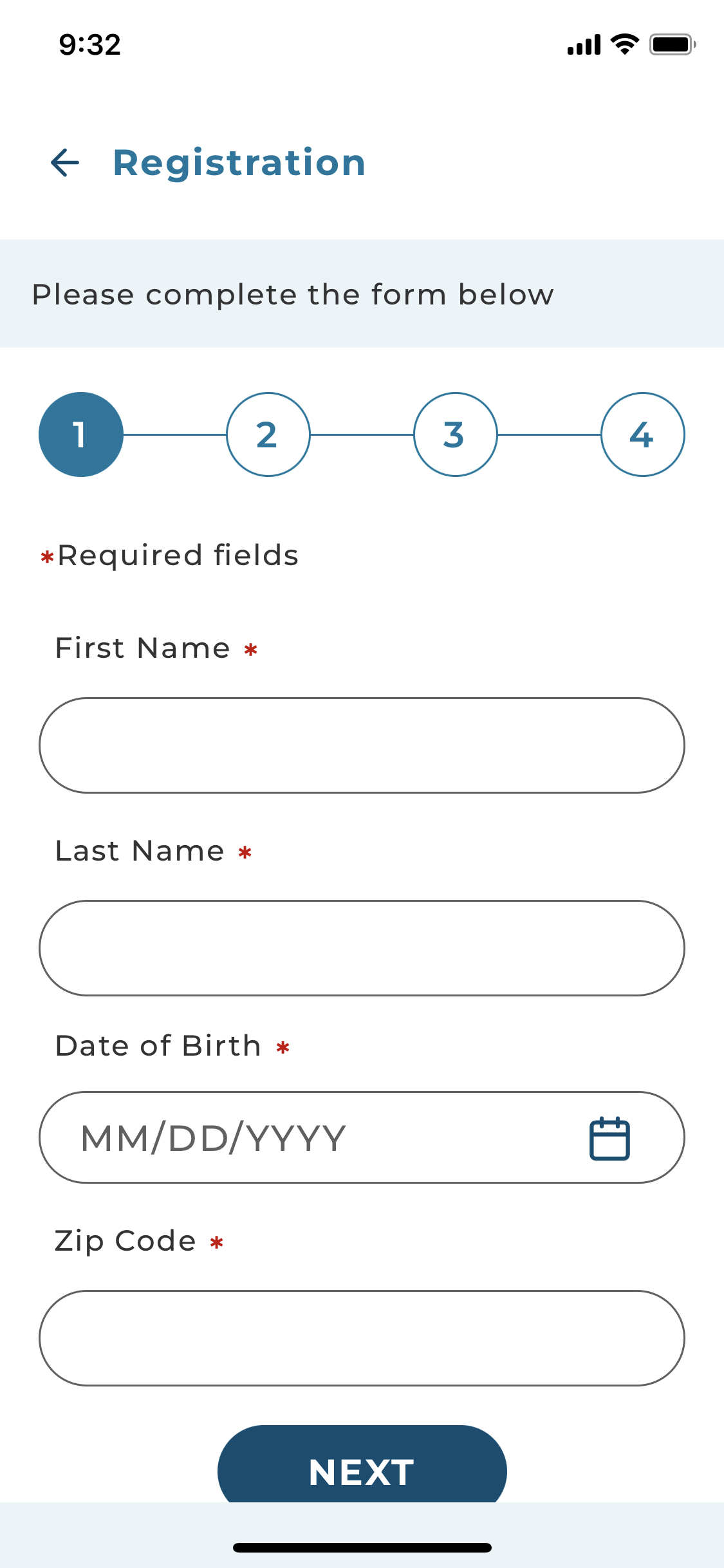Jump to step 2 indicator
The width and height of the screenshot is (724, 1568).
coord(268,434)
